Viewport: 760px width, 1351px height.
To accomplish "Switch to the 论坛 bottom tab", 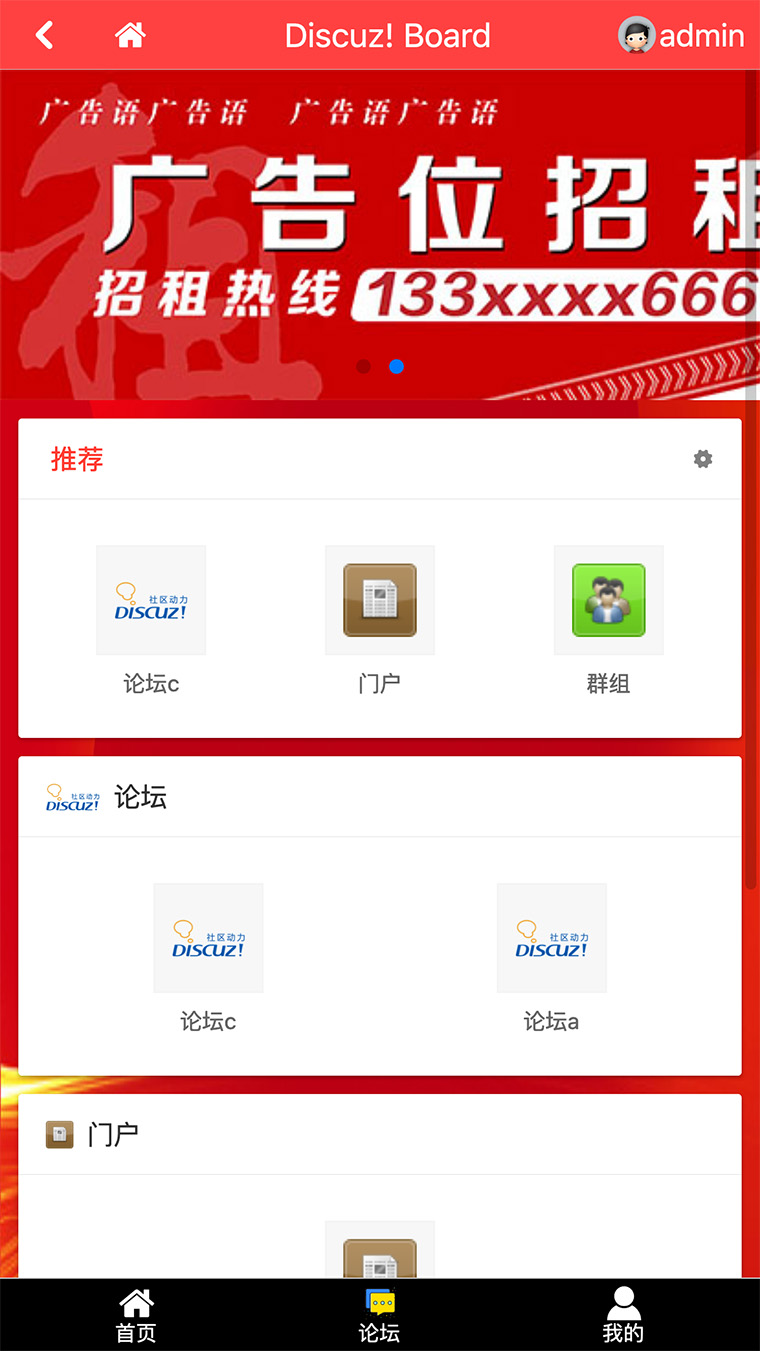I will 380,1315.
